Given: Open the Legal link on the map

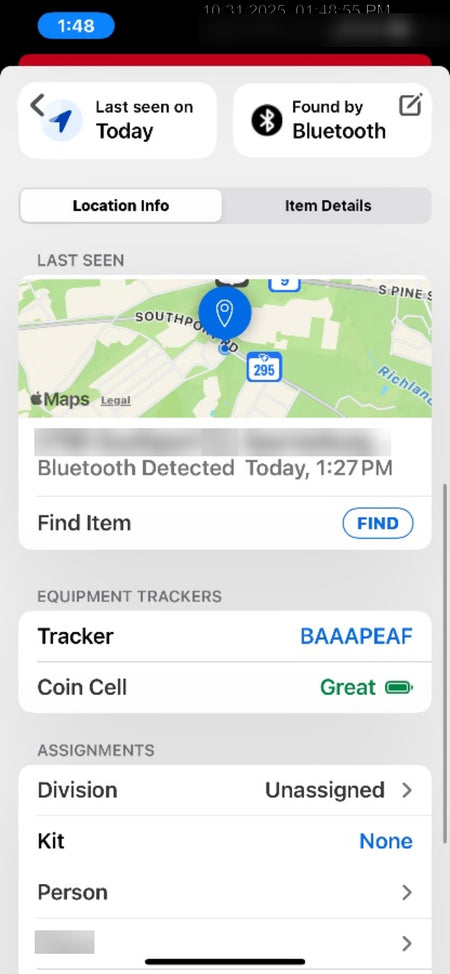Looking at the screenshot, I should click(x=116, y=401).
